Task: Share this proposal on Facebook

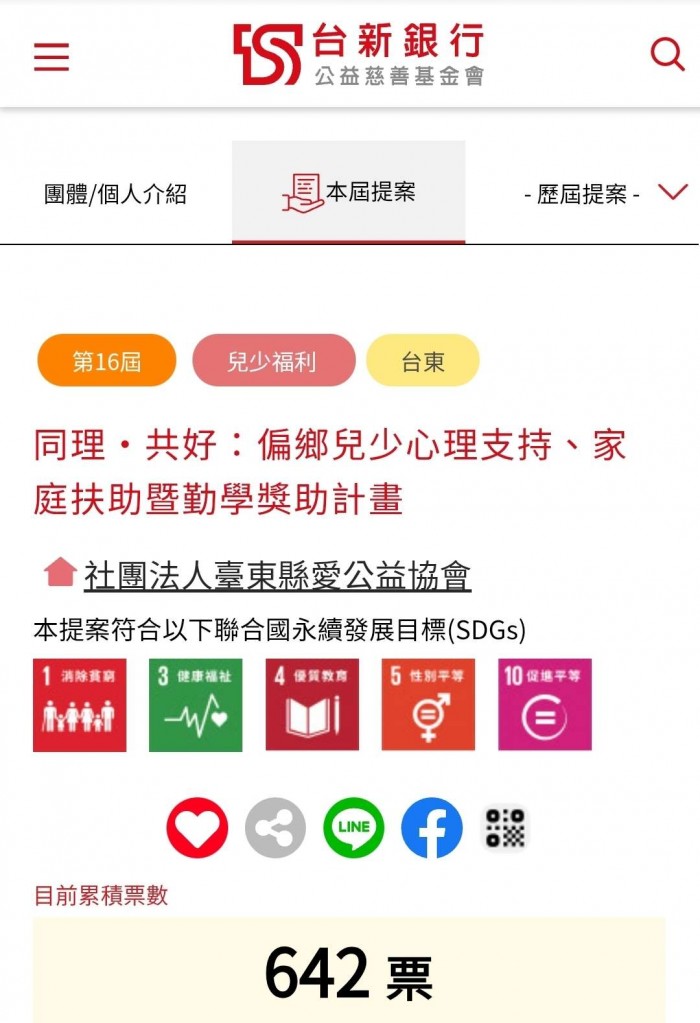Action: tap(432, 827)
